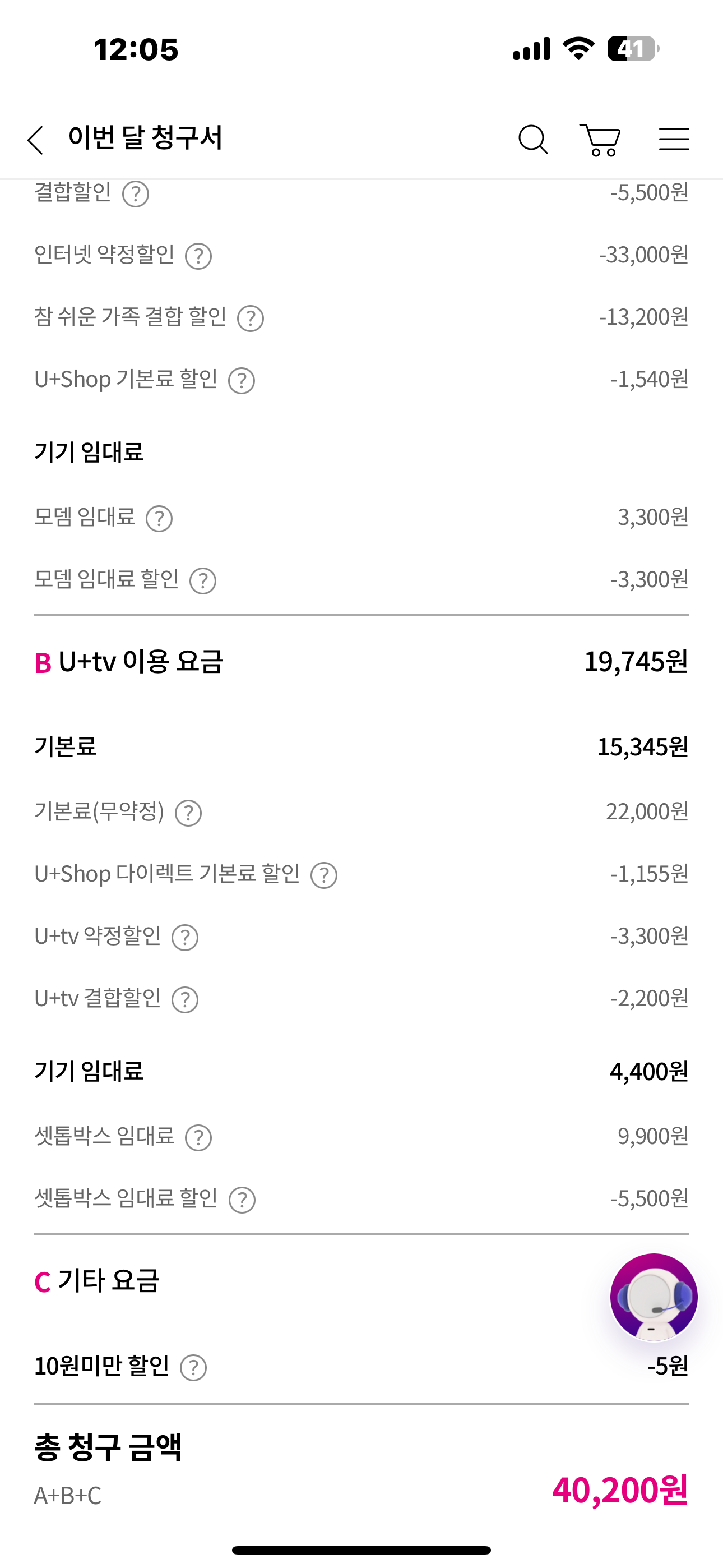Show help for U+Shop 다이렉트 기본료 할인
The width and height of the screenshot is (723, 1568).
point(325,875)
